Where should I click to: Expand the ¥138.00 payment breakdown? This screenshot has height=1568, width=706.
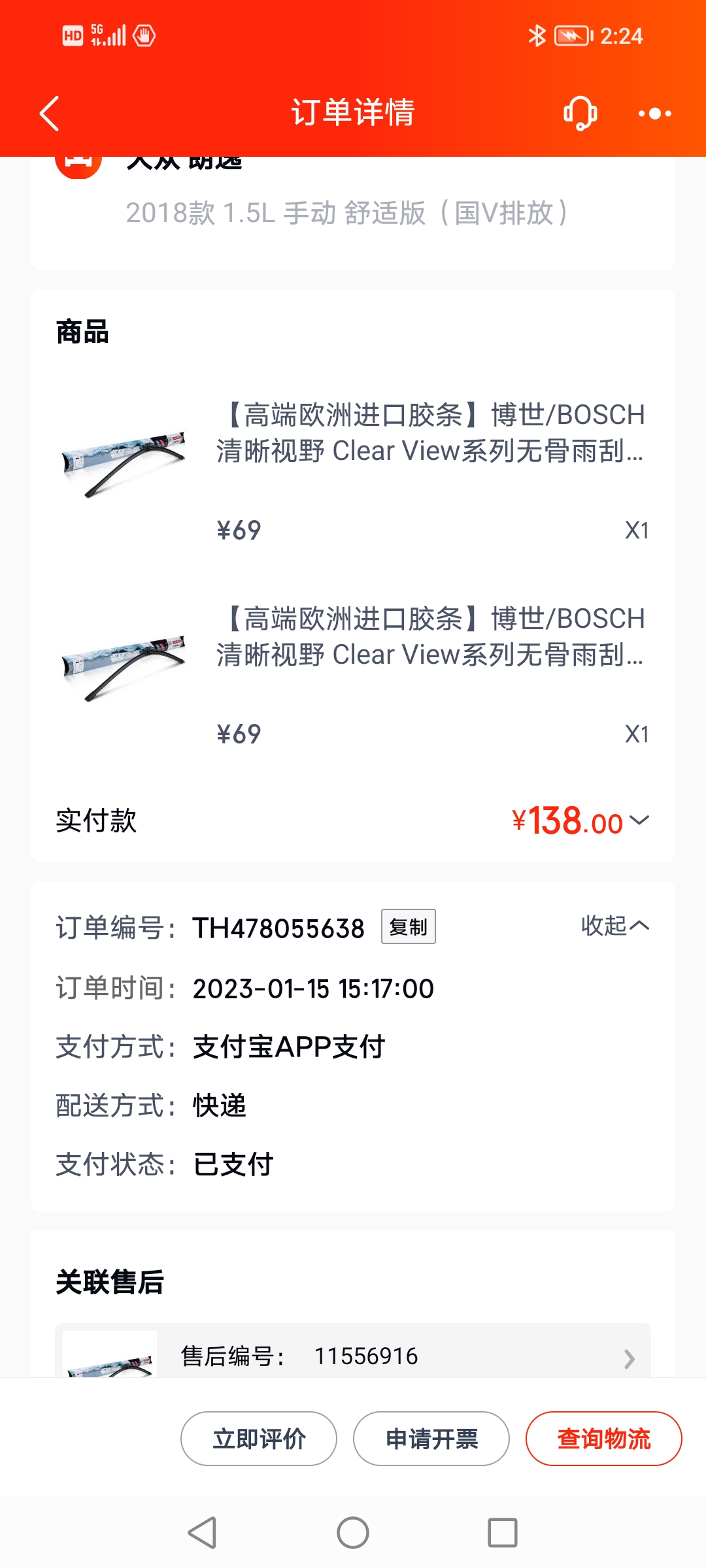[x=580, y=821]
